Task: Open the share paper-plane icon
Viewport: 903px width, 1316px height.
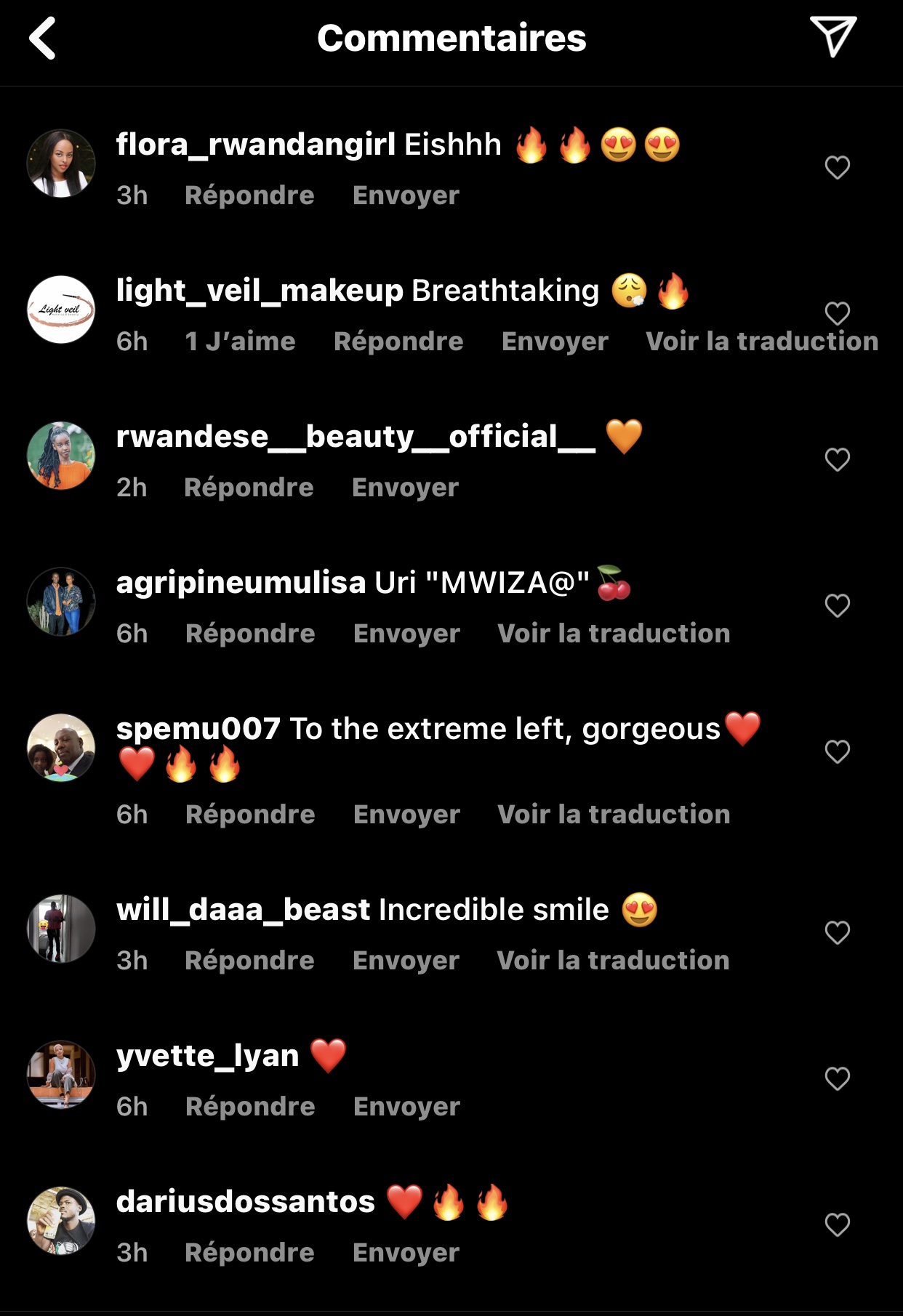Action: click(x=833, y=36)
